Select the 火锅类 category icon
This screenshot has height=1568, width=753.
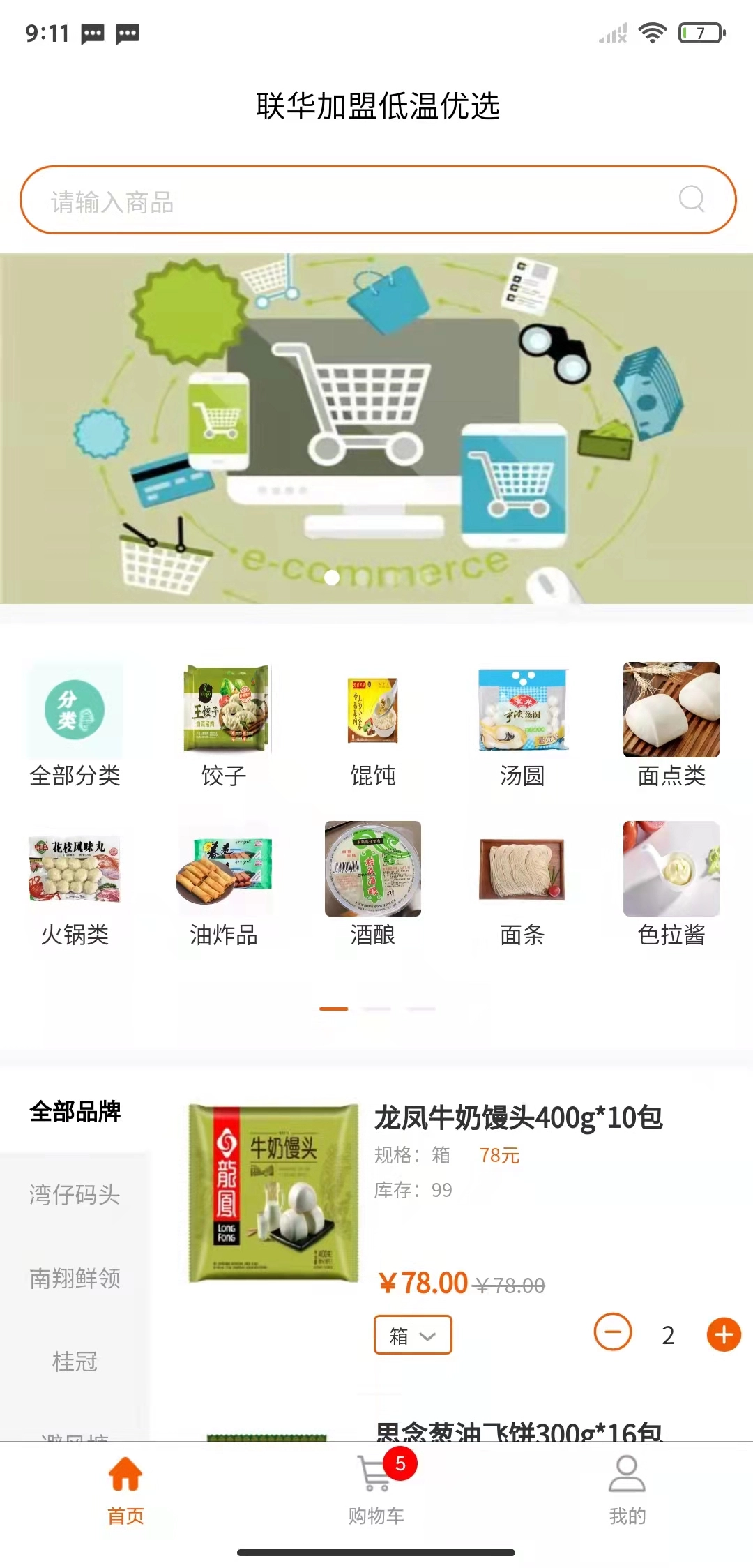75,870
